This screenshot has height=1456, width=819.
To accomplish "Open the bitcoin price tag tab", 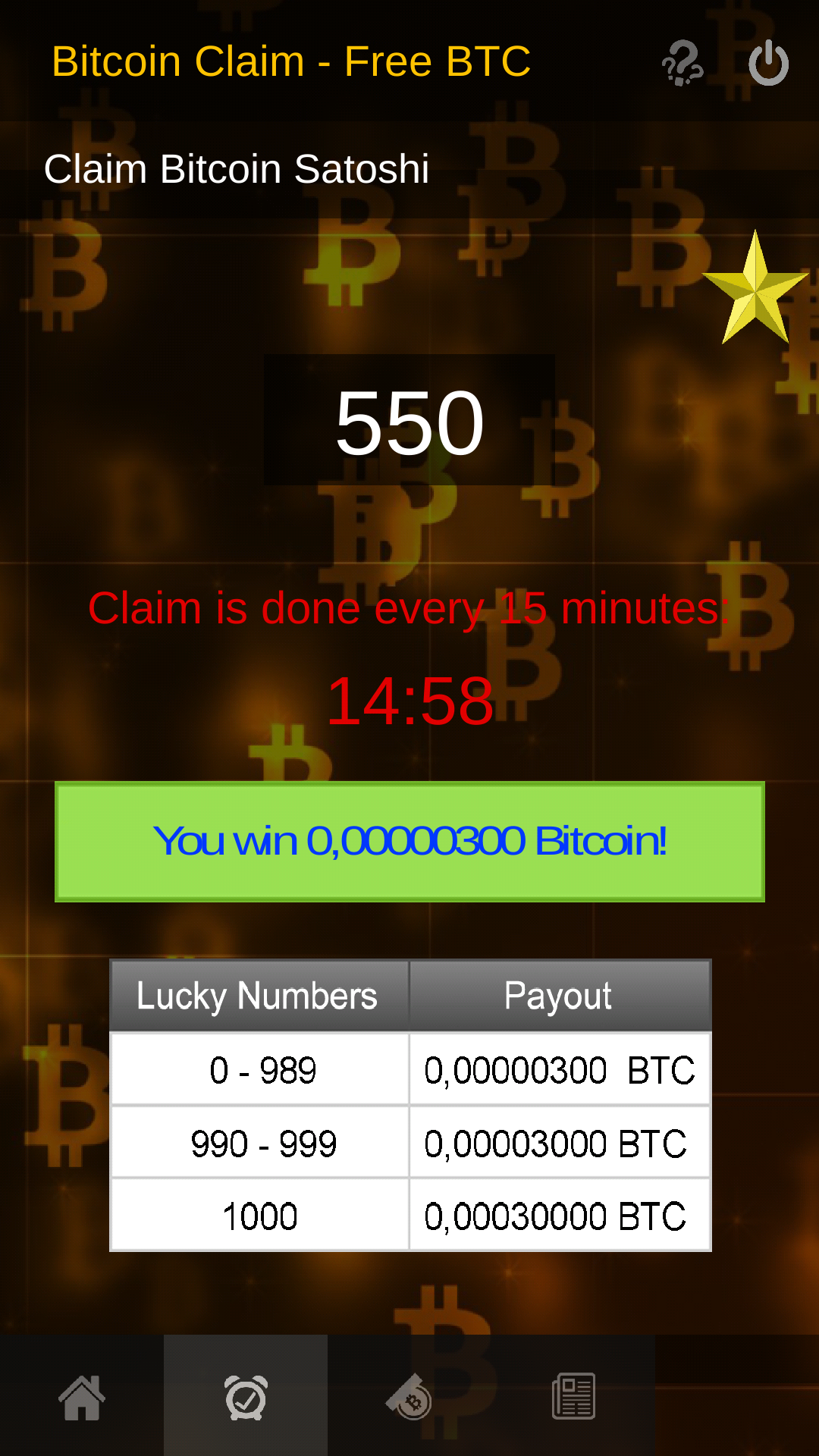I will [409, 1396].
